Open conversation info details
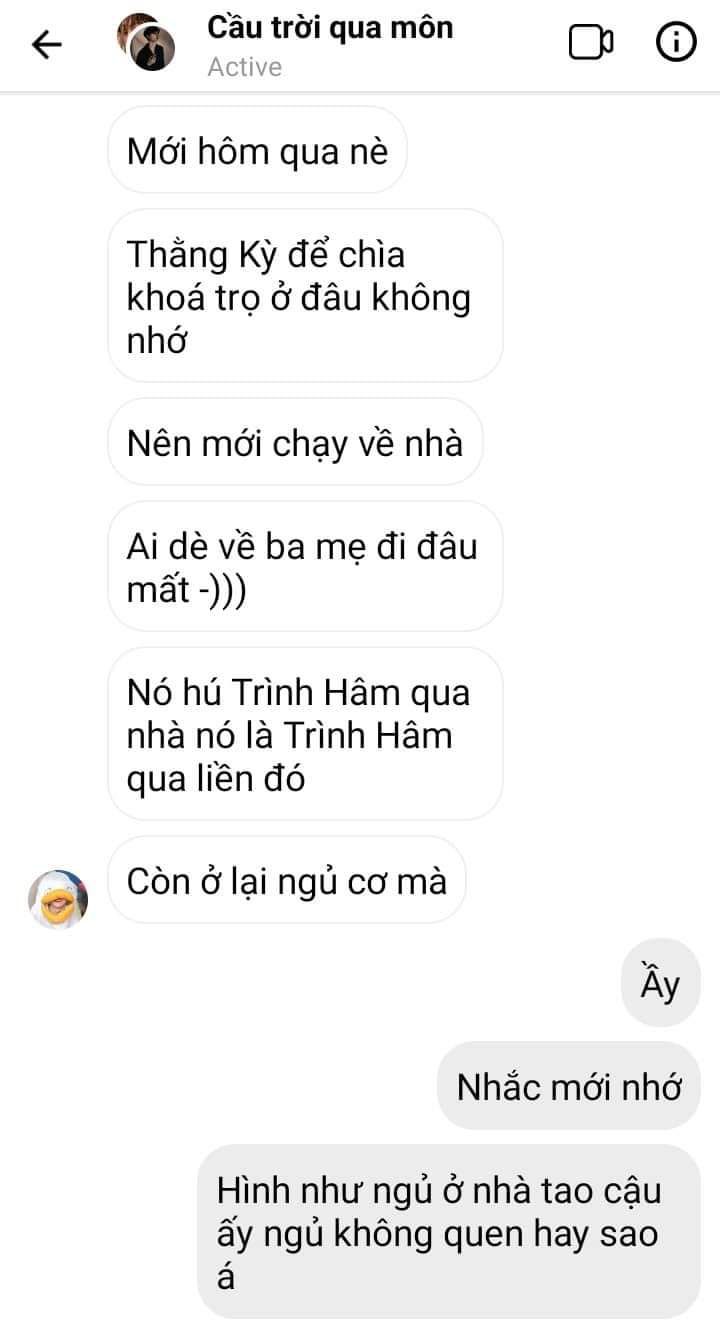 (675, 43)
